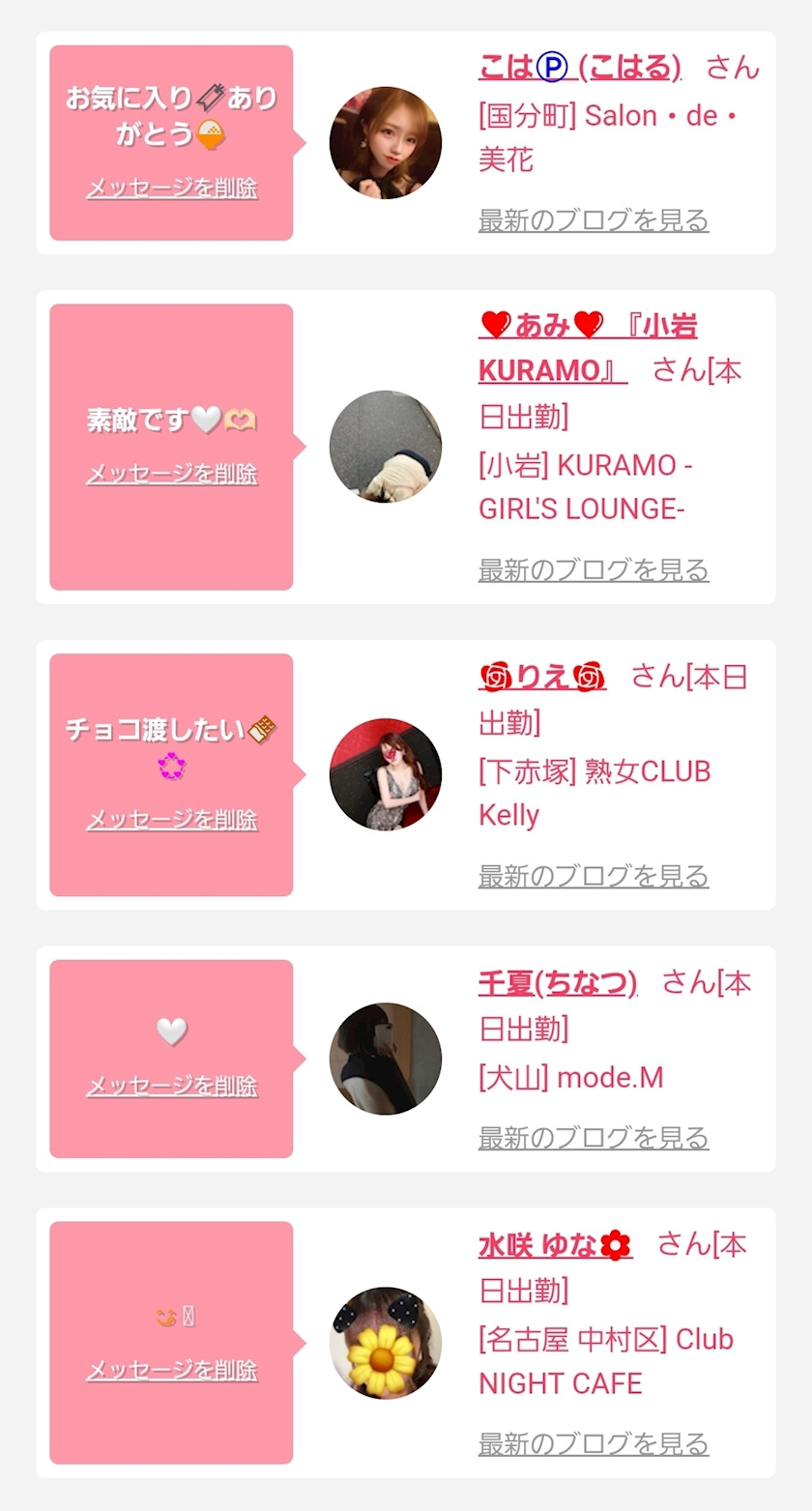The width and height of the screenshot is (812, 1511).
Task: Tap こは(こはる)'s round profile photo
Action: (386, 143)
